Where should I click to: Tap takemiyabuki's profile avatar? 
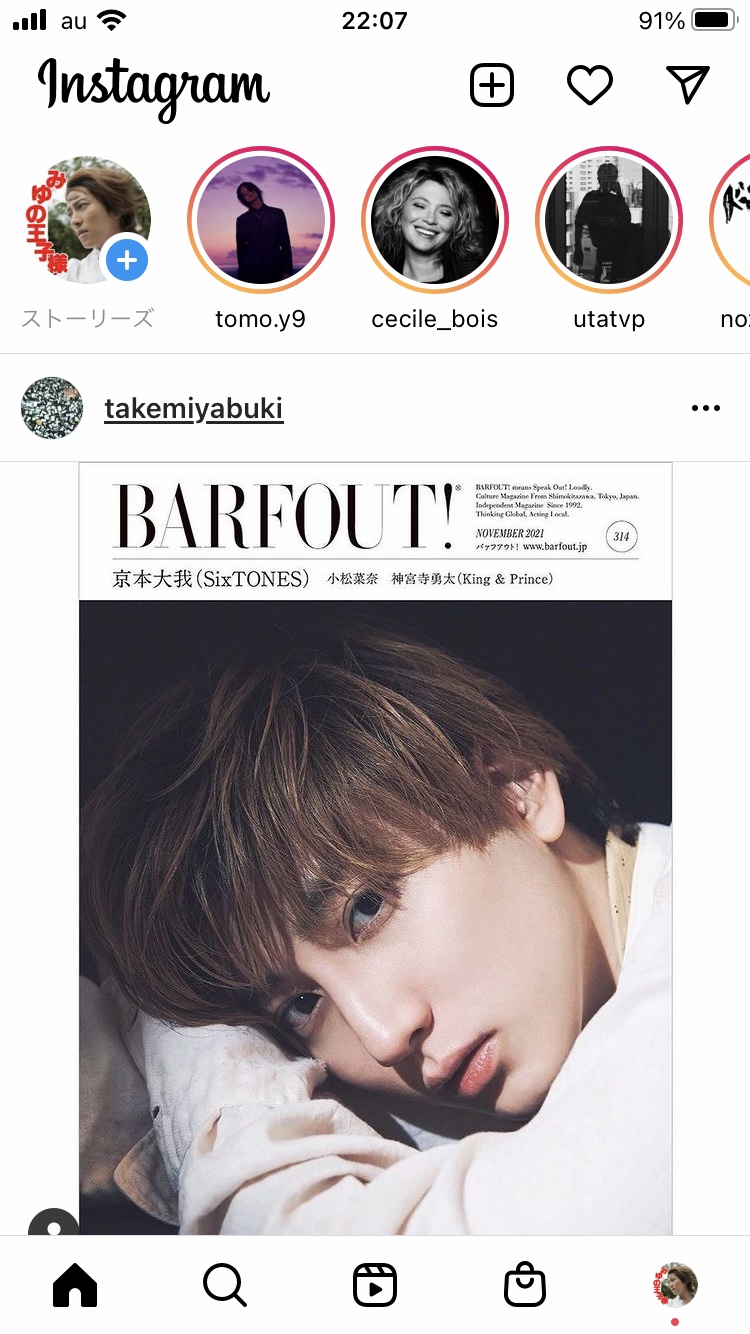[x=52, y=408]
